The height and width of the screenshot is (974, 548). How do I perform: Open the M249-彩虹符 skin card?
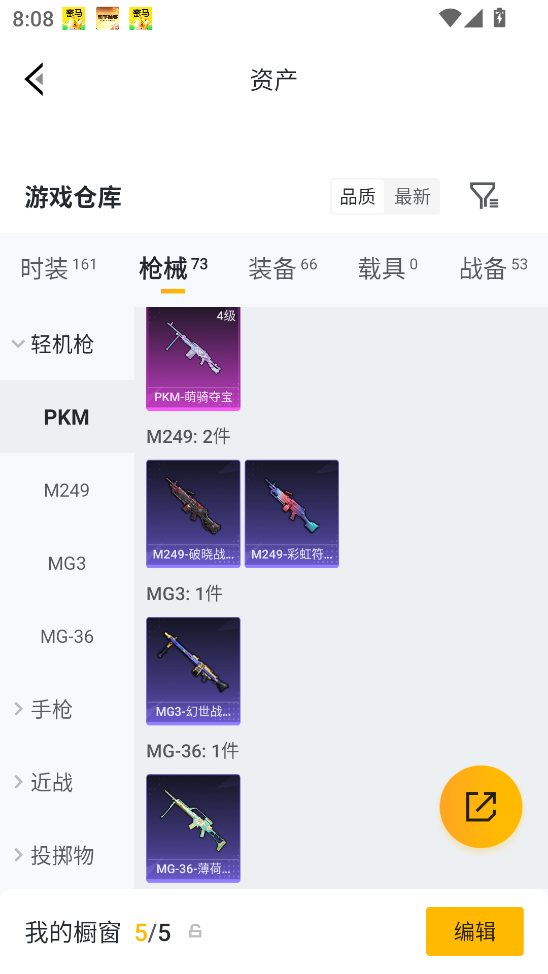coord(291,514)
